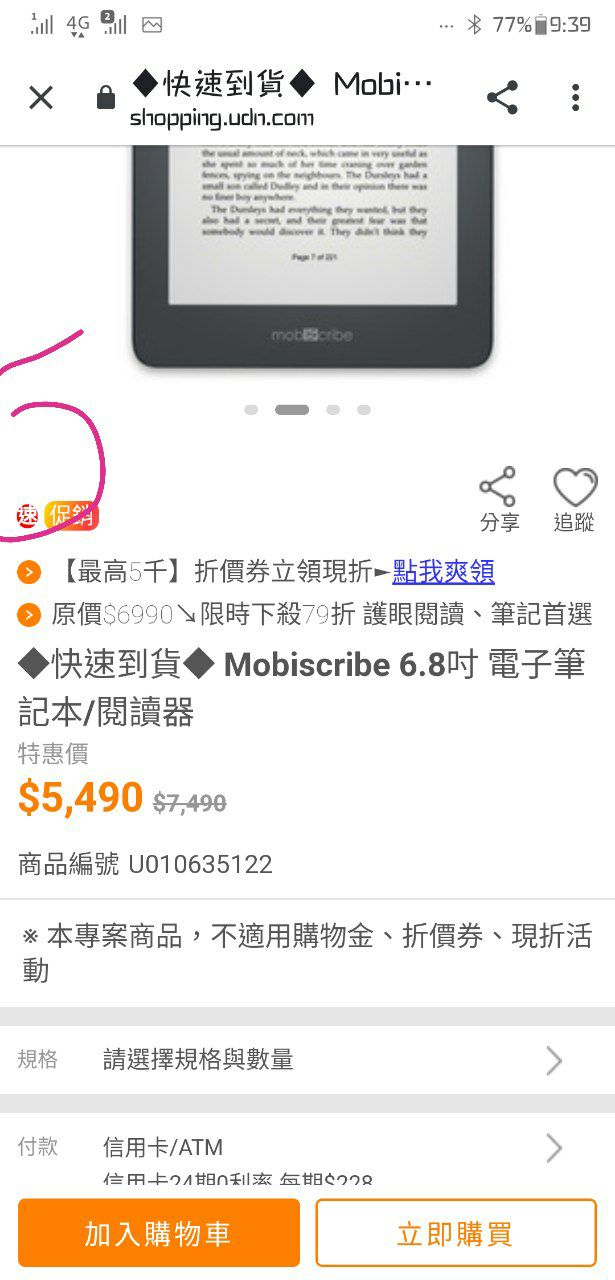Image resolution: width=615 pixels, height=1280 pixels.
Task: Buy now with the 立即購買 button
Action: click(455, 1233)
